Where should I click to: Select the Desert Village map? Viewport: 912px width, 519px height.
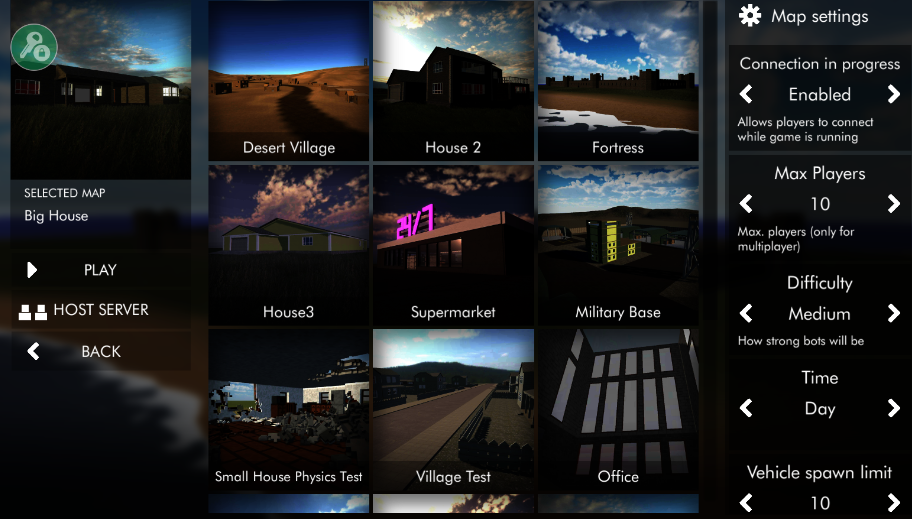coord(289,82)
